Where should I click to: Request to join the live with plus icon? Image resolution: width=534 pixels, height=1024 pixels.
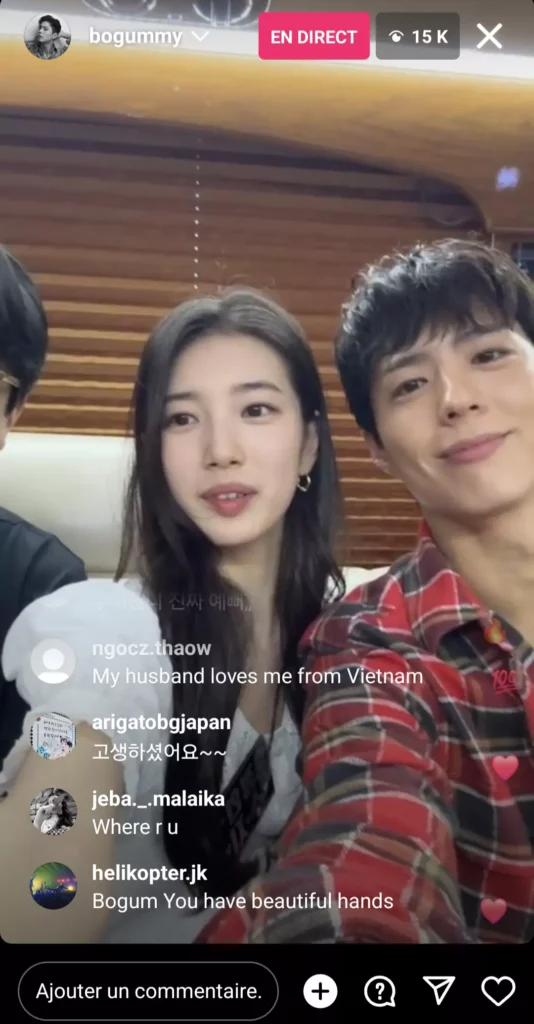click(x=320, y=991)
